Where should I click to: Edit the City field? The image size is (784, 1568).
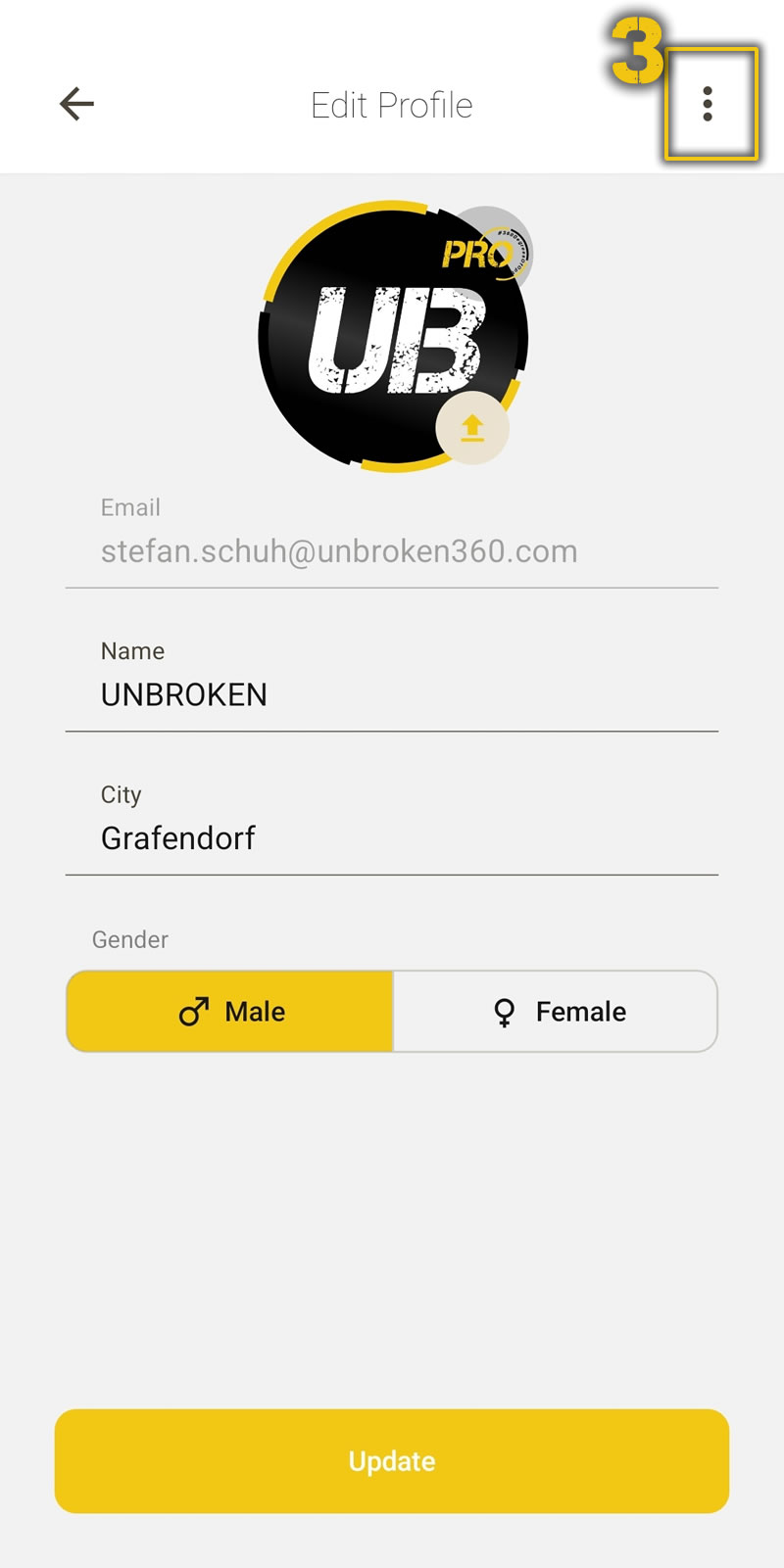tap(392, 837)
